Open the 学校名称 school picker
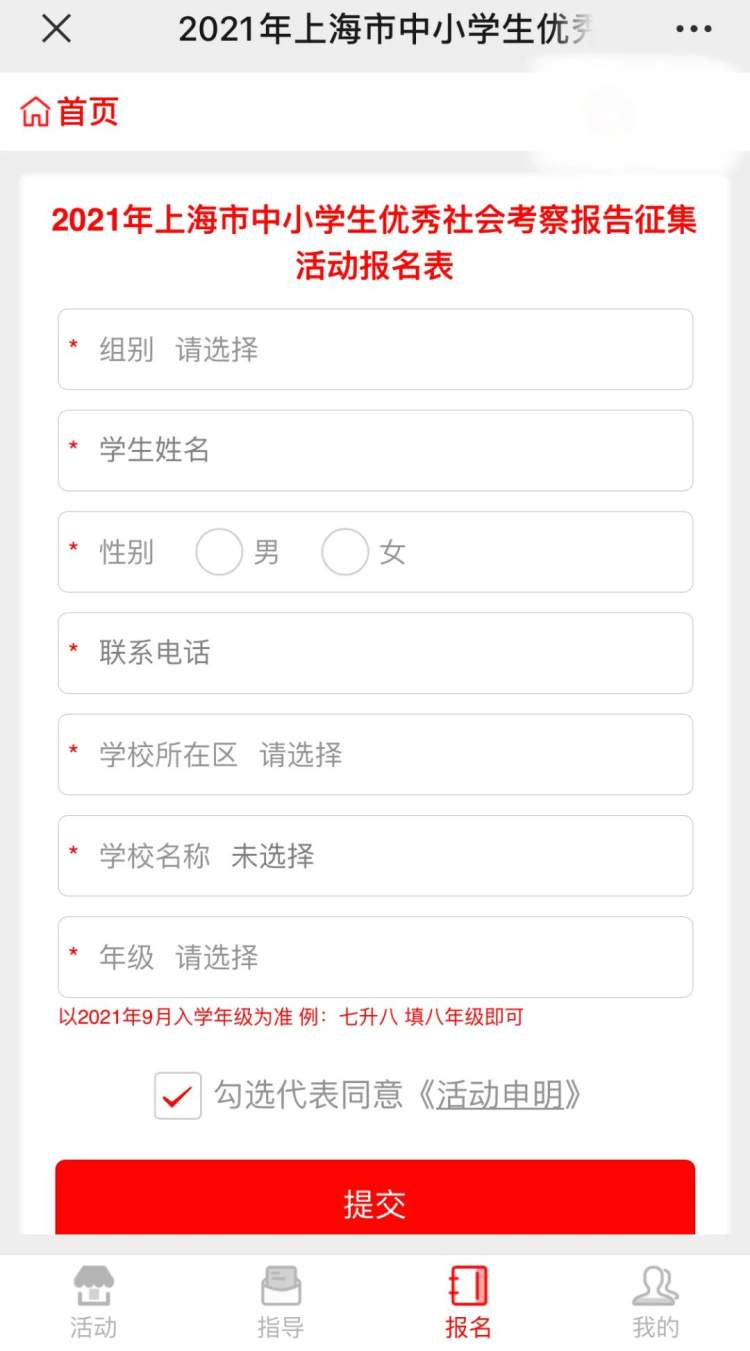The image size is (750, 1351). (x=375, y=856)
